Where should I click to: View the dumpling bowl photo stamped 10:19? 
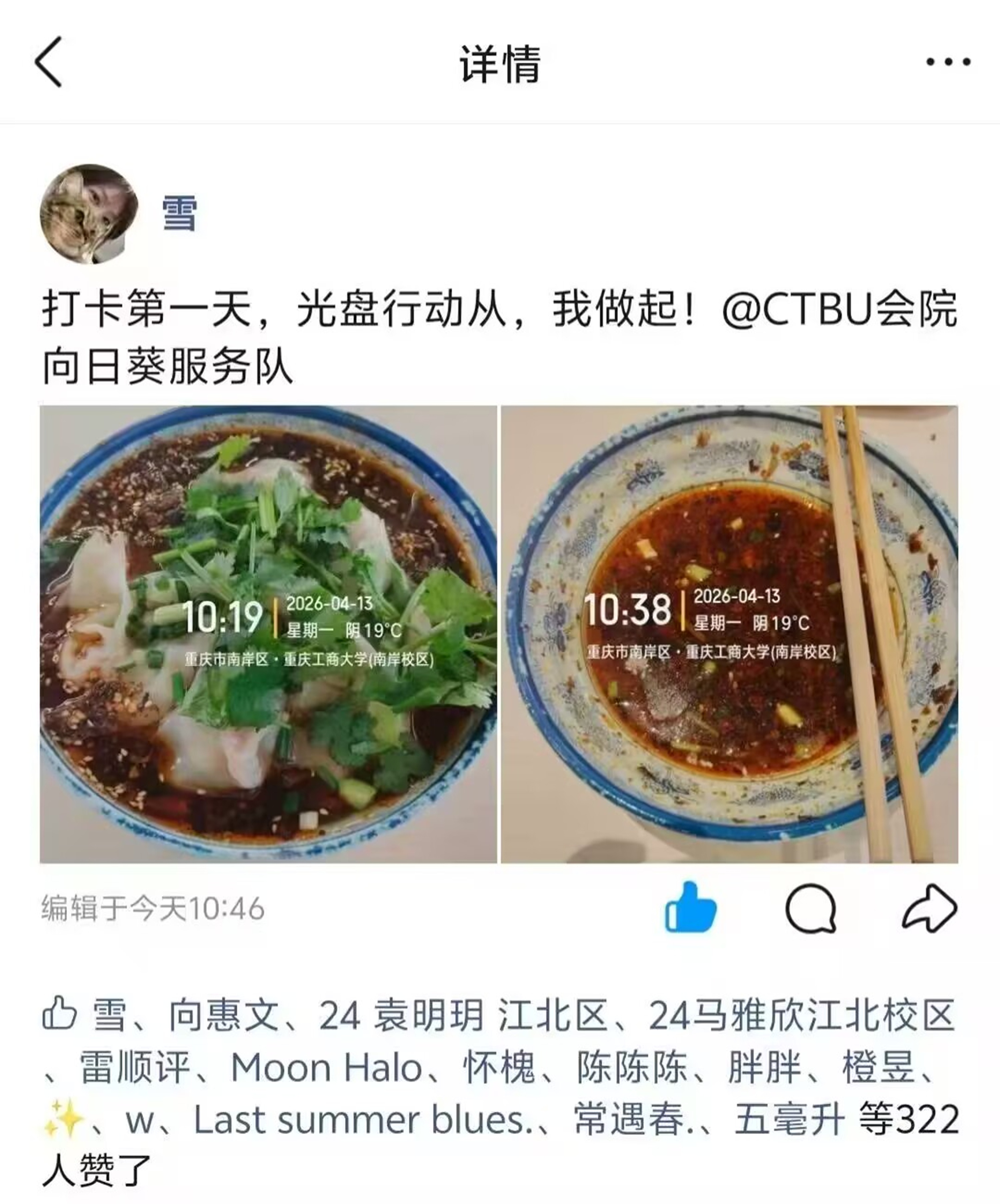pos(268,634)
